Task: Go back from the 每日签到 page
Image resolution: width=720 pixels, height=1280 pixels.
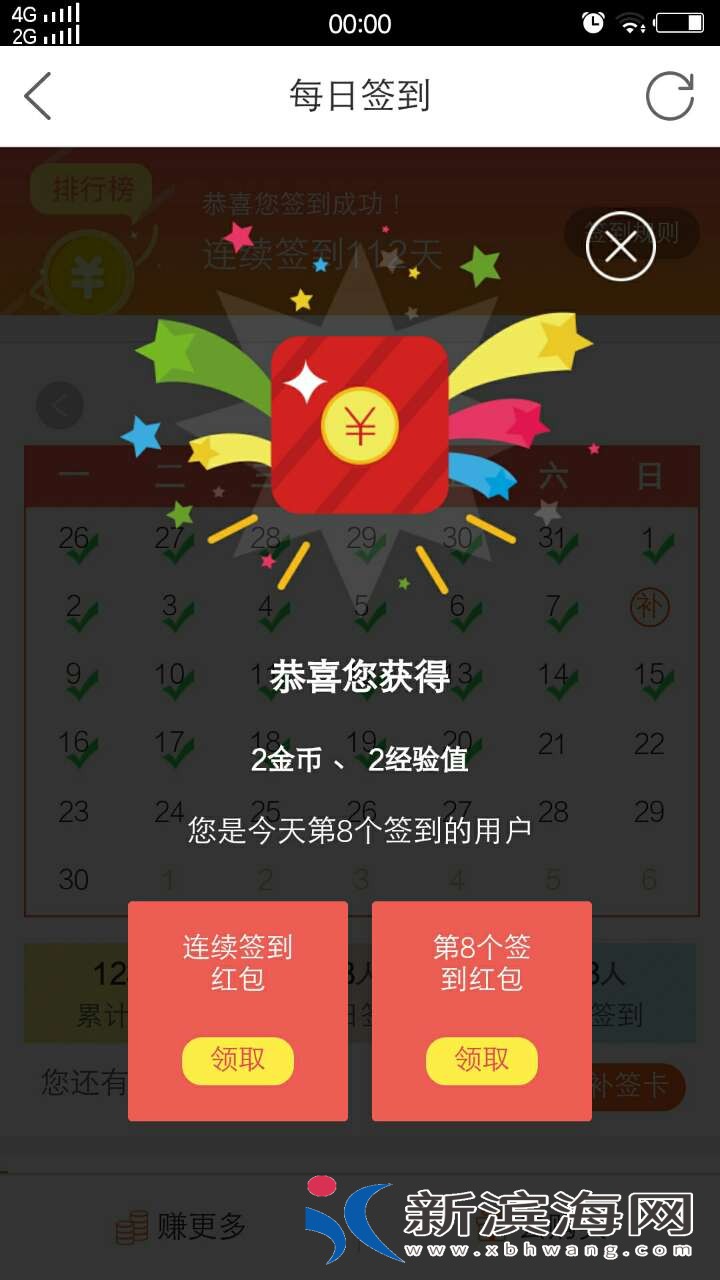Action: tap(38, 97)
